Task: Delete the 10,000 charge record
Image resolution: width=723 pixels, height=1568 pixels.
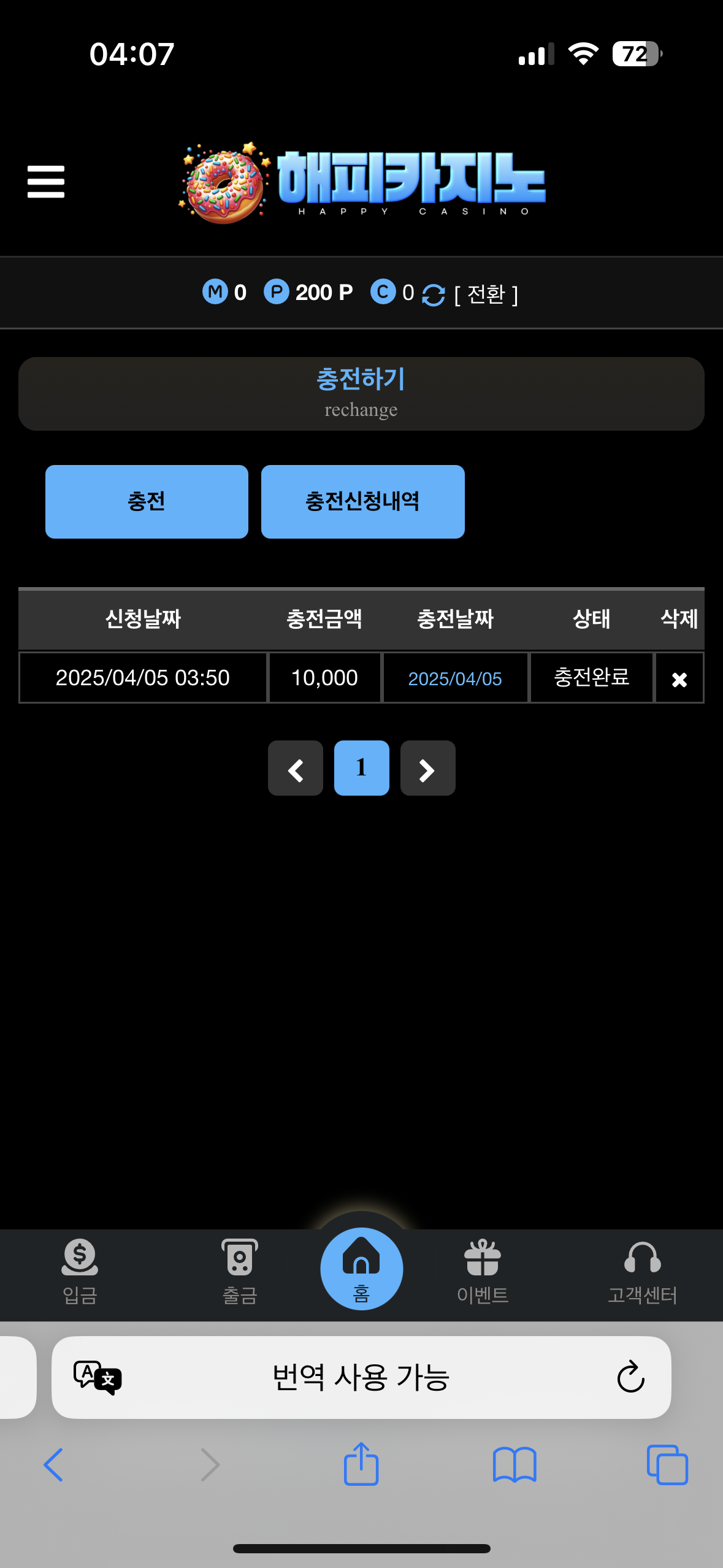Action: pos(679,678)
